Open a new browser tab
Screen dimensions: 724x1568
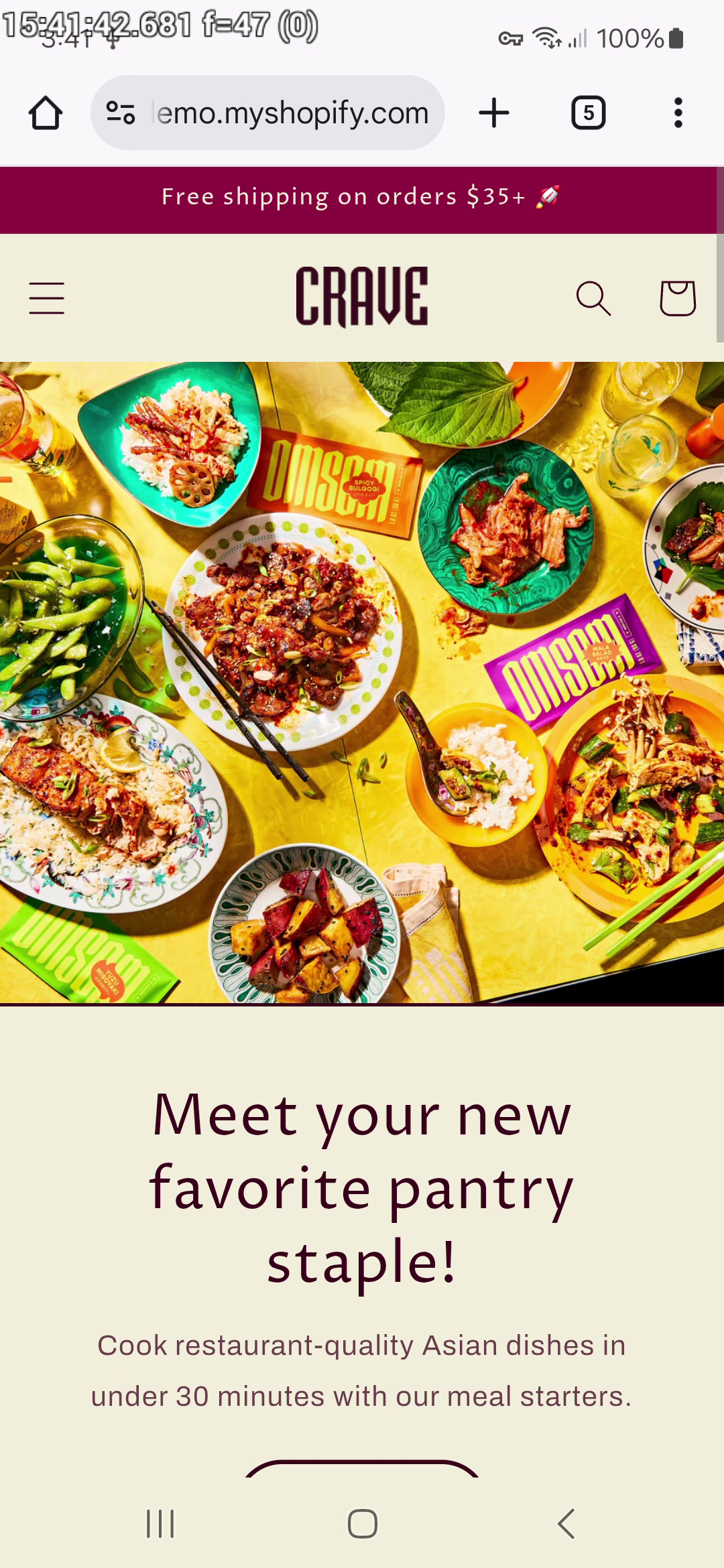pyautogui.click(x=494, y=113)
